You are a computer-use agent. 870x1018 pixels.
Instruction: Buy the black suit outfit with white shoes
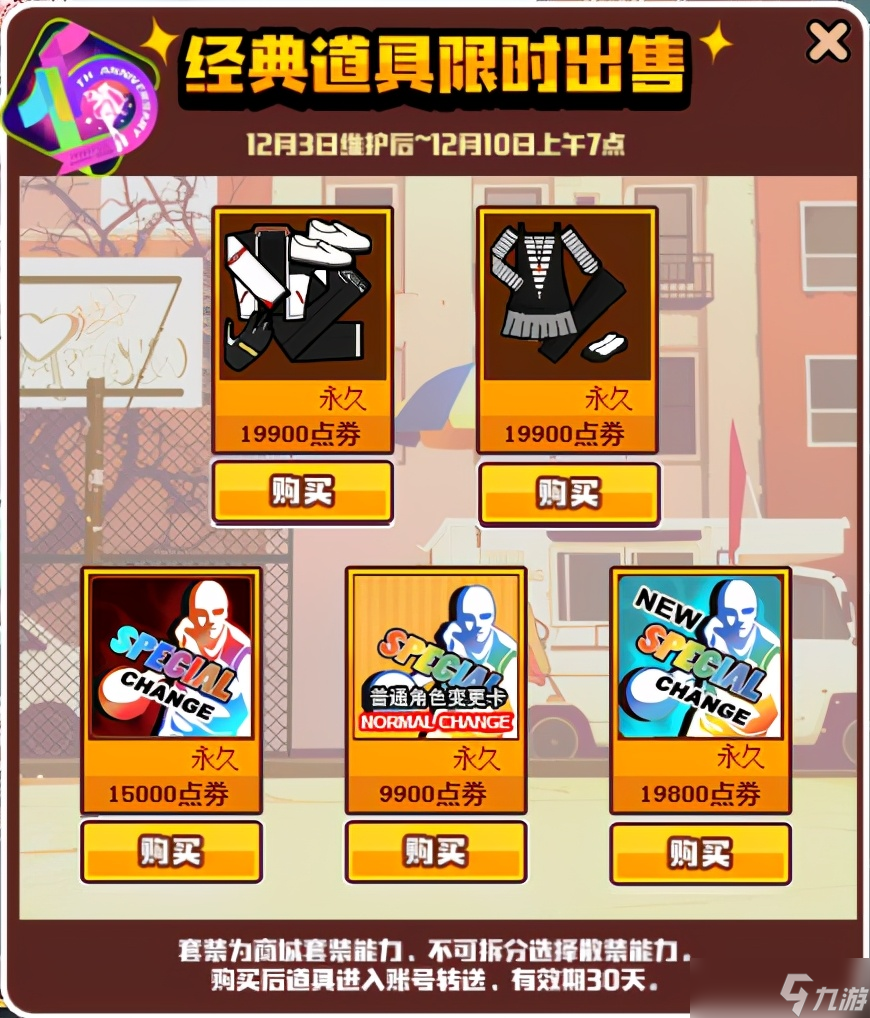[302, 491]
